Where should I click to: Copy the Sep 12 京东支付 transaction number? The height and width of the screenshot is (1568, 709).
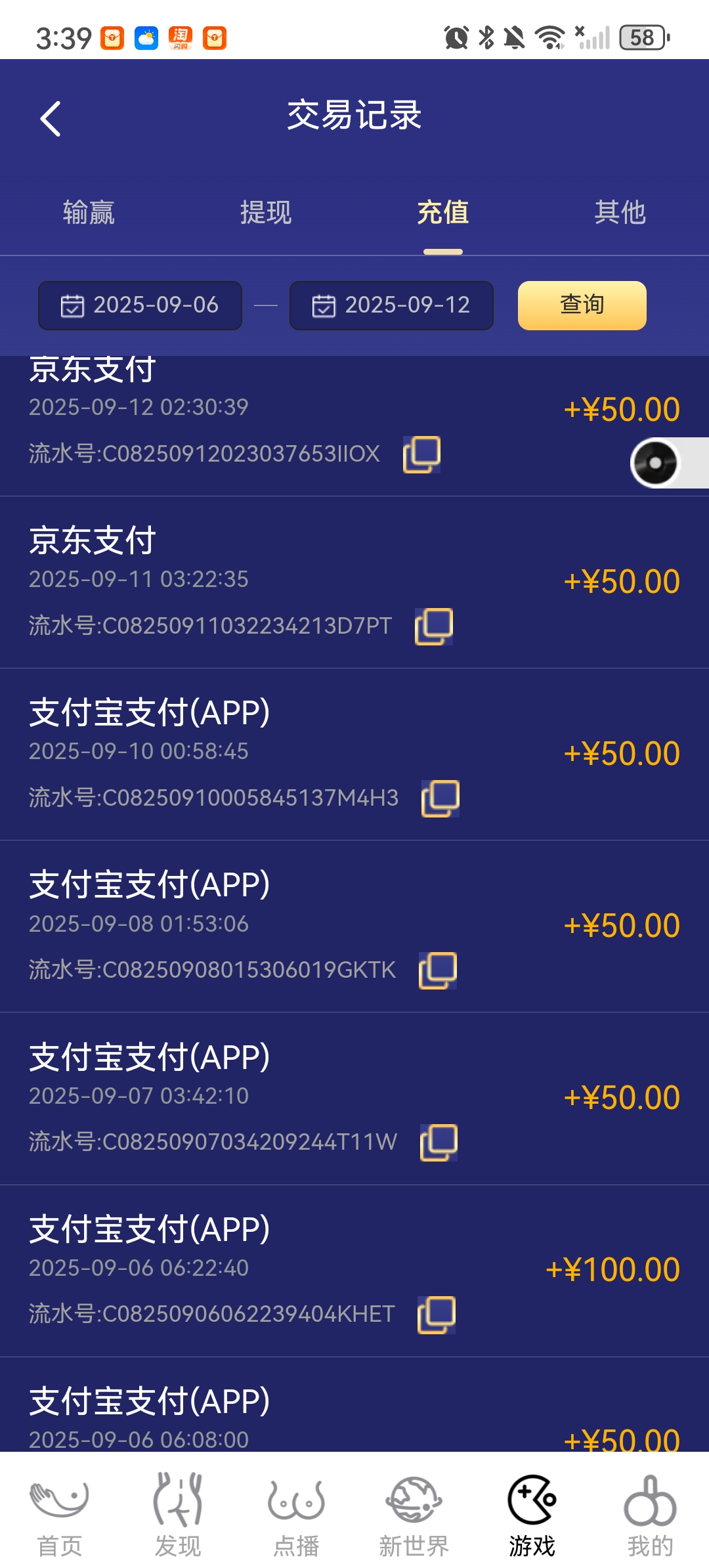tap(422, 453)
